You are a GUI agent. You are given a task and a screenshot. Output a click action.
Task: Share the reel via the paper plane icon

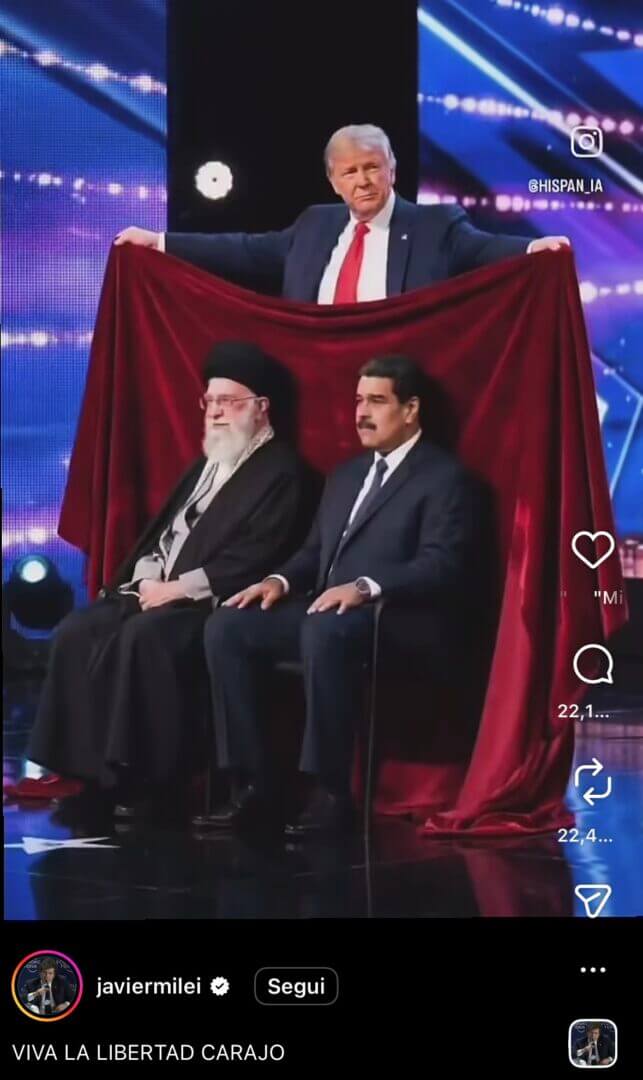pyautogui.click(x=592, y=900)
